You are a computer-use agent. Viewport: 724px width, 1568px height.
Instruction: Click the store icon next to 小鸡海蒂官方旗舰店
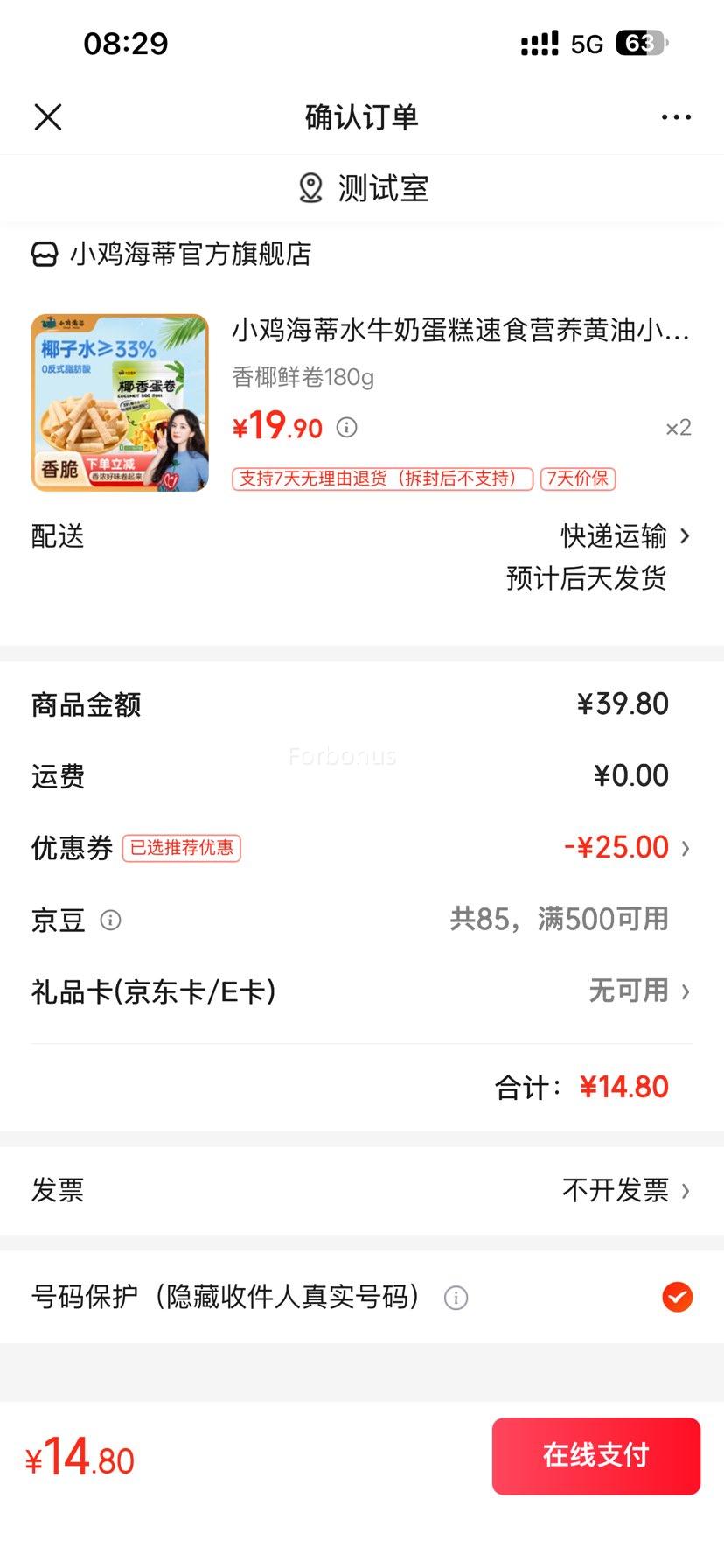pos(43,255)
